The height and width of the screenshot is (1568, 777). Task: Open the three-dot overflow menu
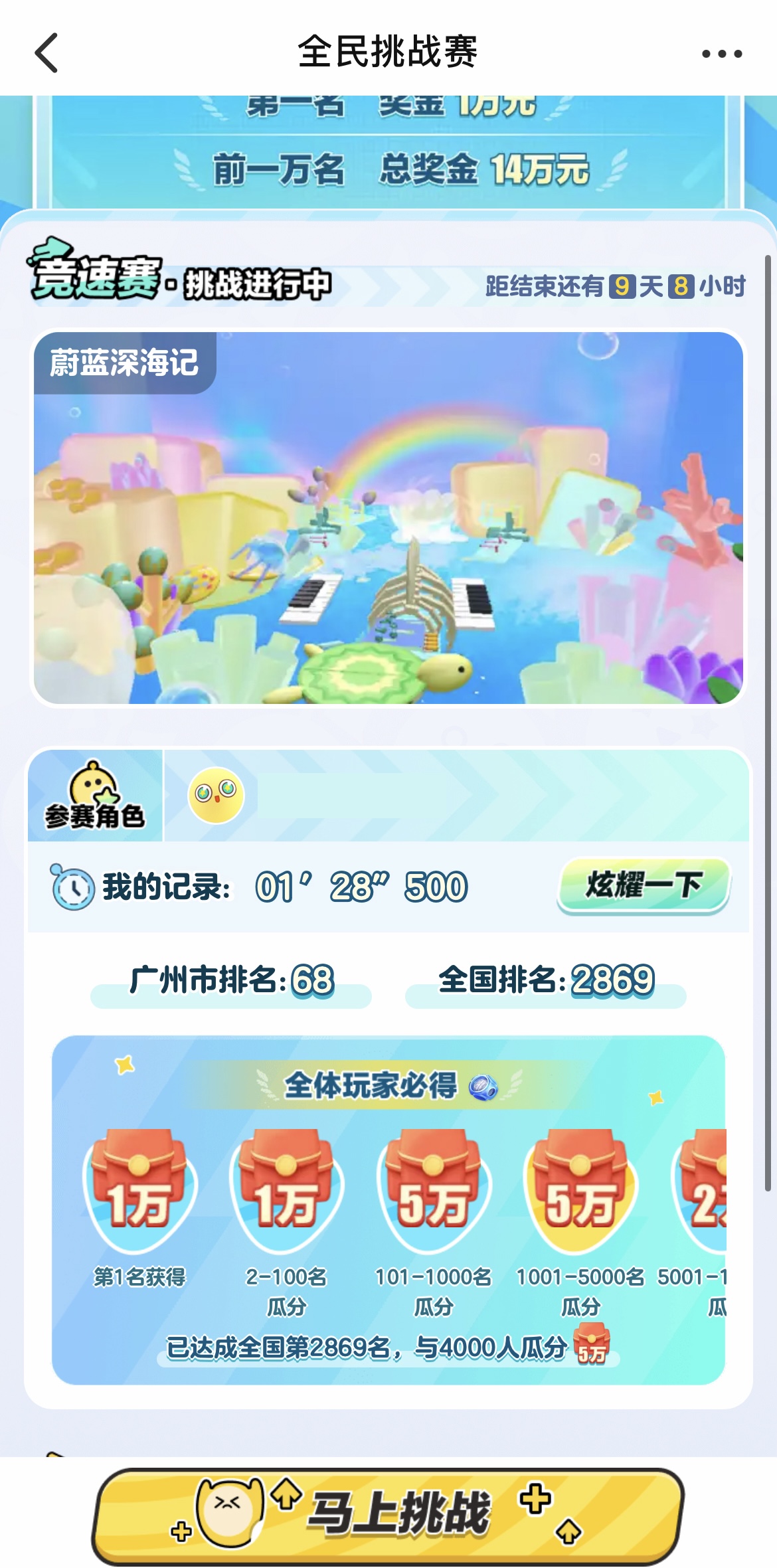(x=722, y=54)
